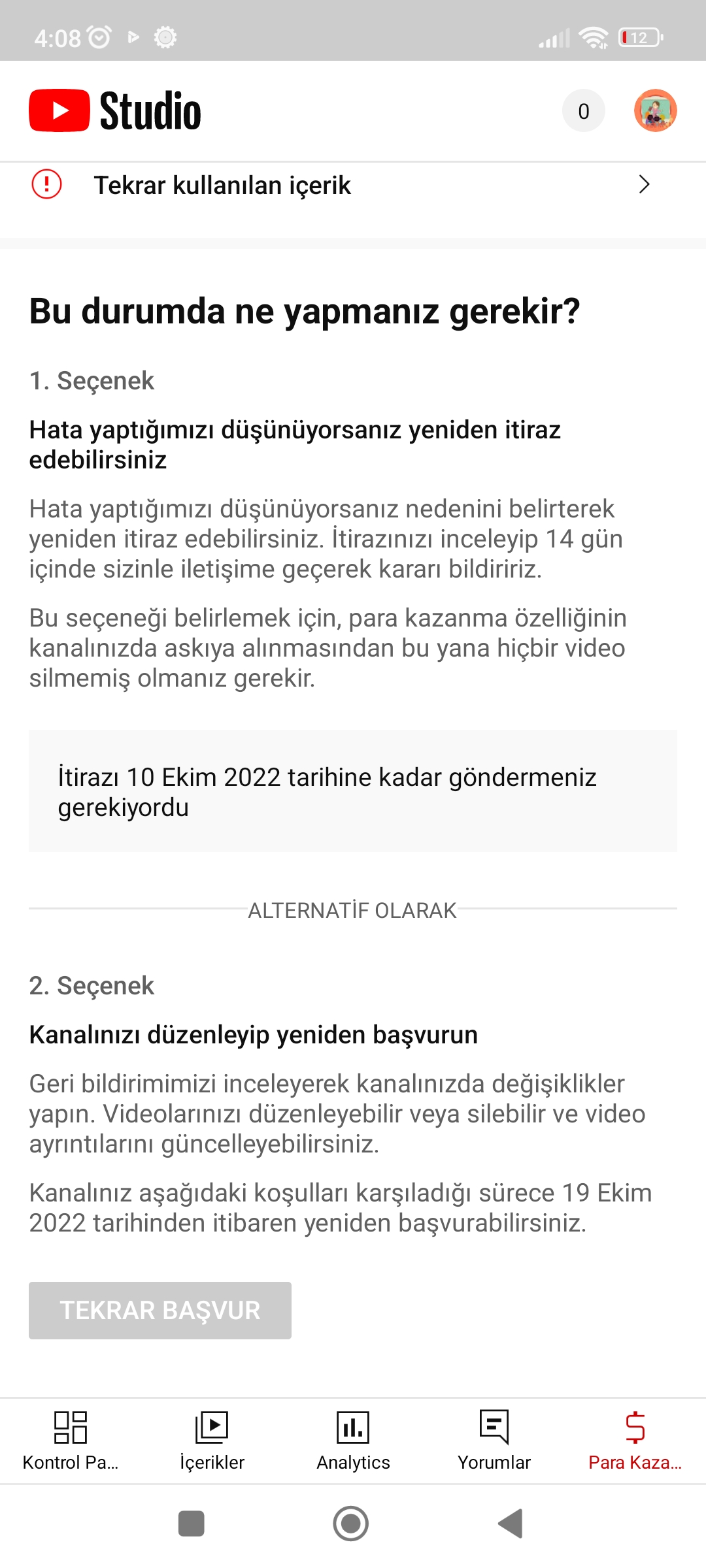Switch to the Kontrol Paneli tab

tap(71, 1441)
